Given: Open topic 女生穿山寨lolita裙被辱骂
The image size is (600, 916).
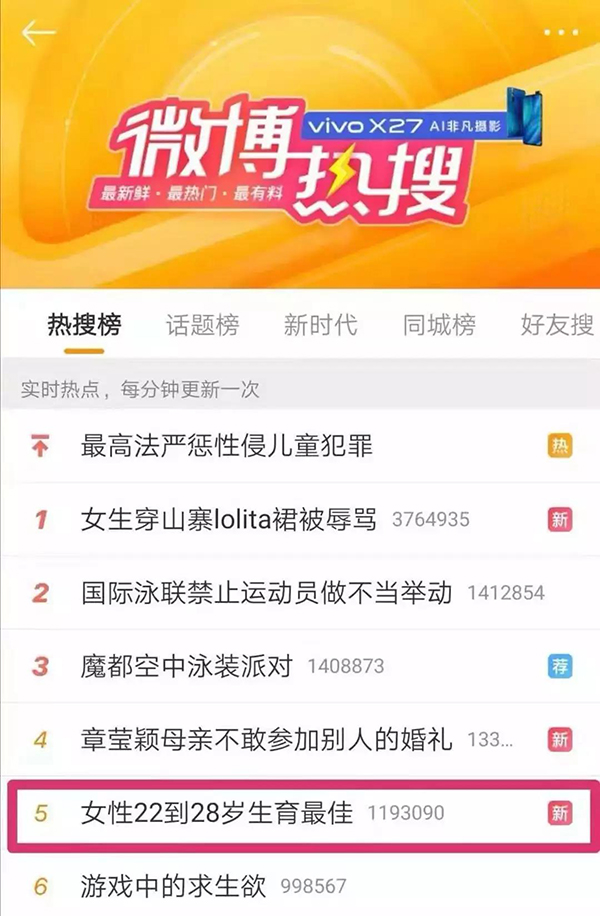Looking at the screenshot, I should 230,519.
